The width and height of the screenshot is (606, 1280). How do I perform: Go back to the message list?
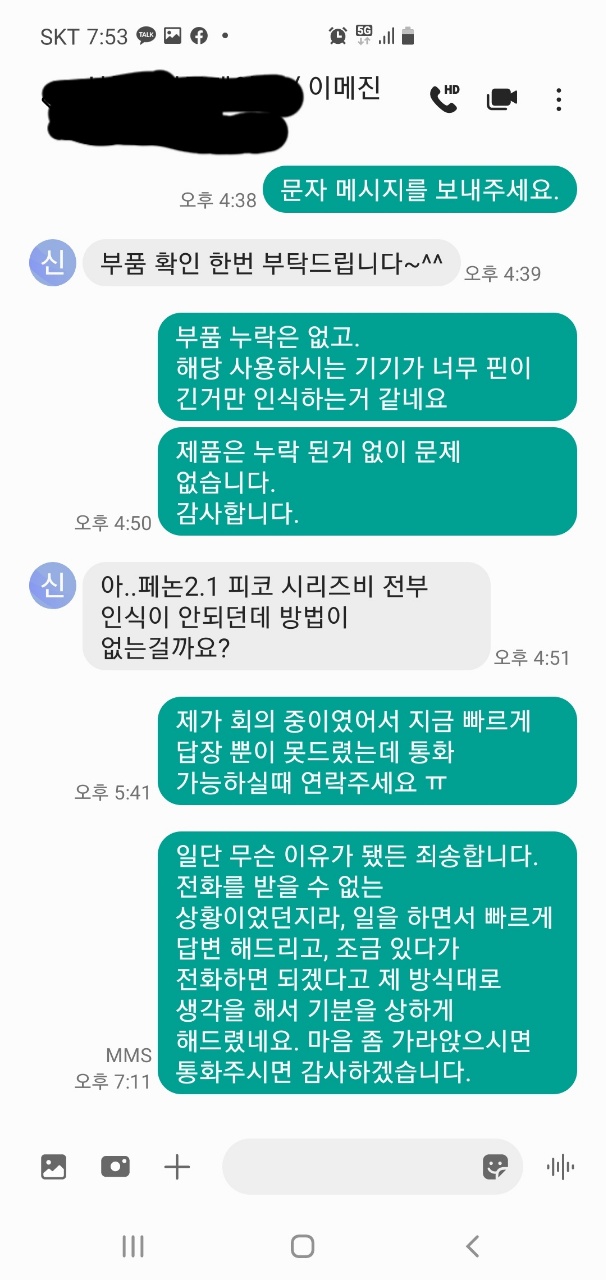point(48,98)
